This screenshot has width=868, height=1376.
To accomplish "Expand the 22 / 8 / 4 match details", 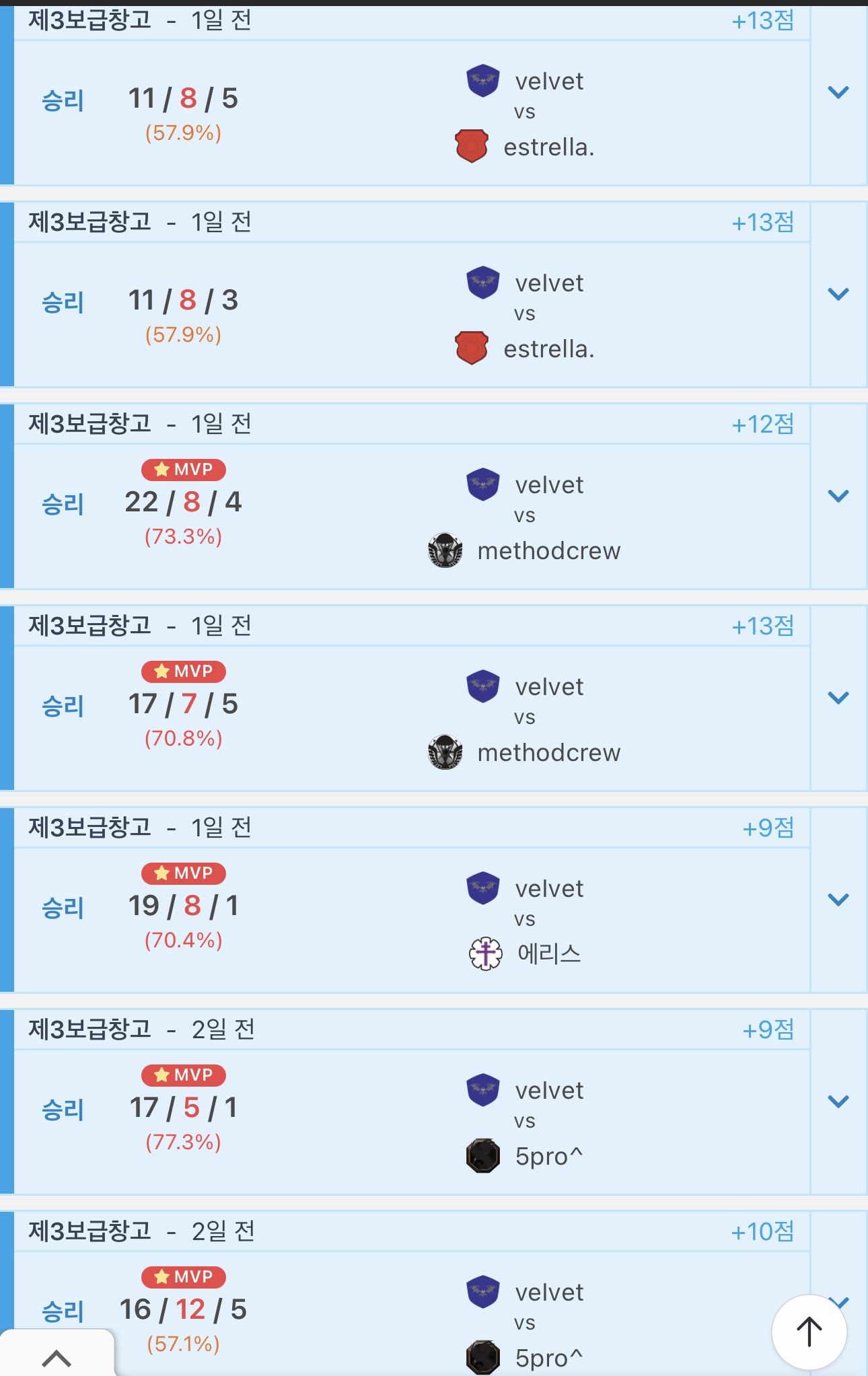I will coord(838,496).
